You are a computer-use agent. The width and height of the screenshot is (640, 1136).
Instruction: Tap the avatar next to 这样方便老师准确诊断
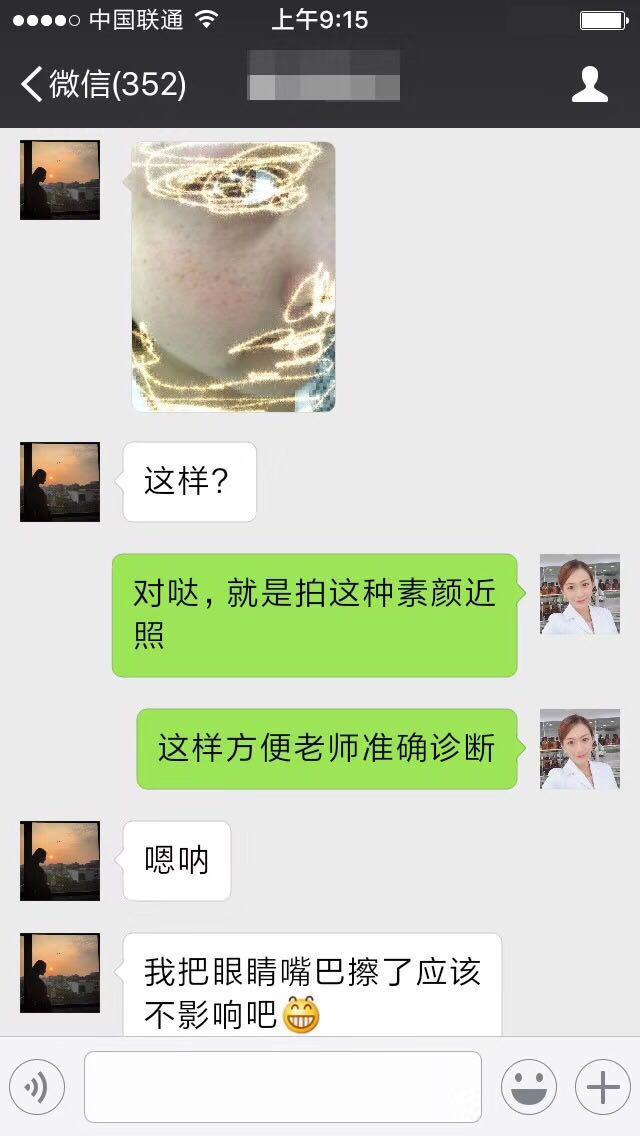pos(580,749)
